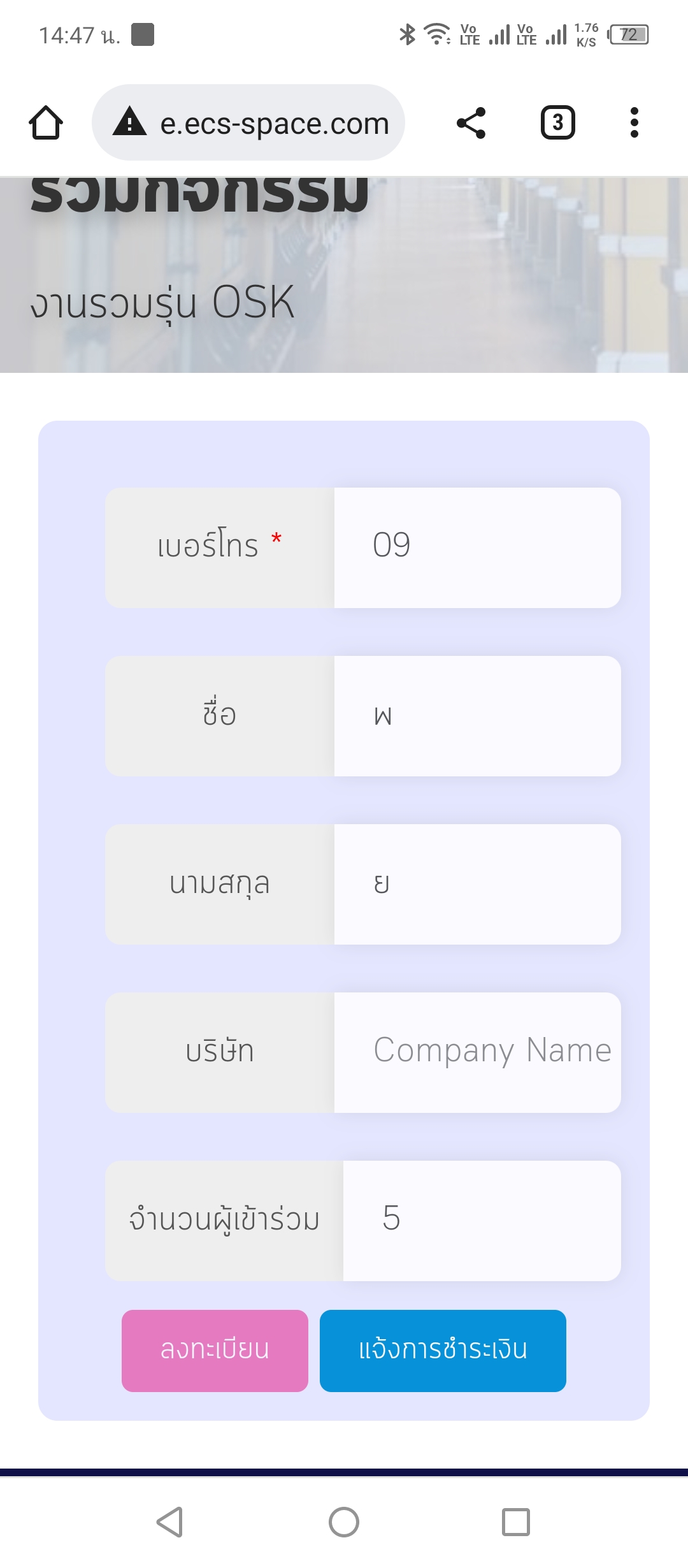This screenshot has height=1568, width=688.
Task: Tap the pink ลงทะเบียน register button
Action: click(x=215, y=1351)
